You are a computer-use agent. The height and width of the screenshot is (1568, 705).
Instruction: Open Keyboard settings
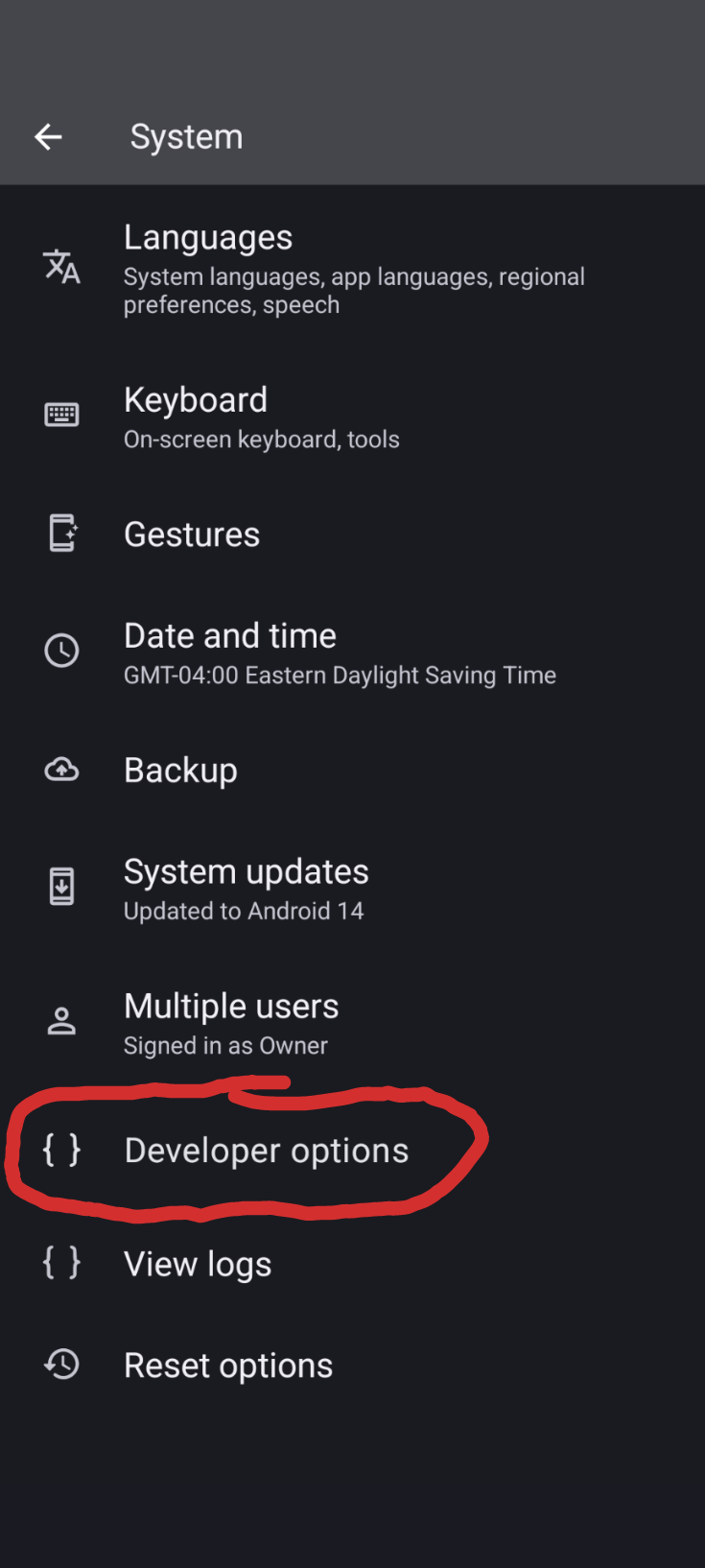coord(196,400)
